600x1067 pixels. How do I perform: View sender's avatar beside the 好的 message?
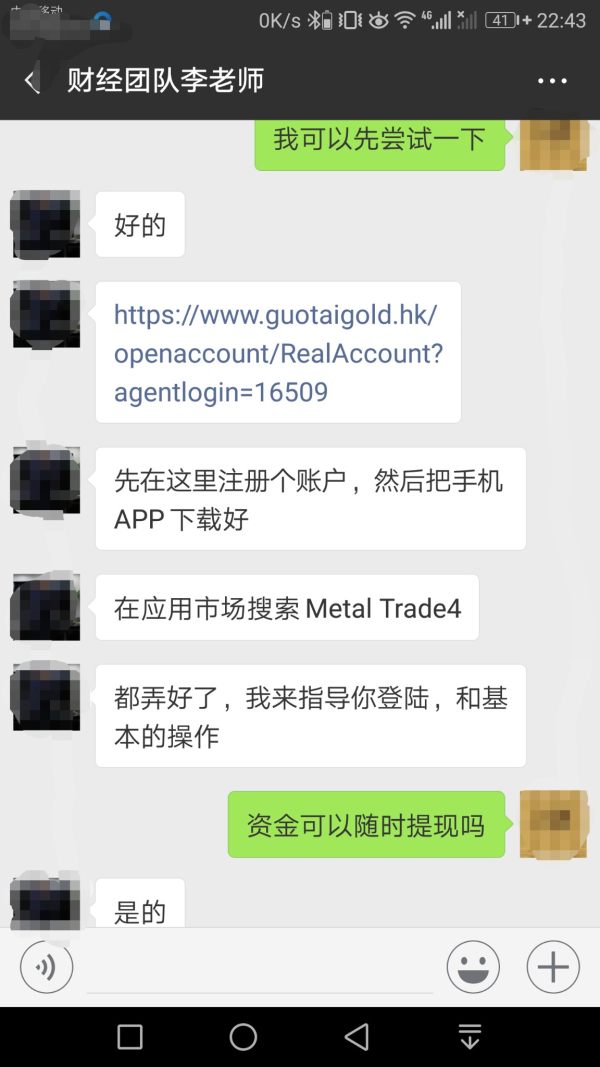(x=46, y=225)
